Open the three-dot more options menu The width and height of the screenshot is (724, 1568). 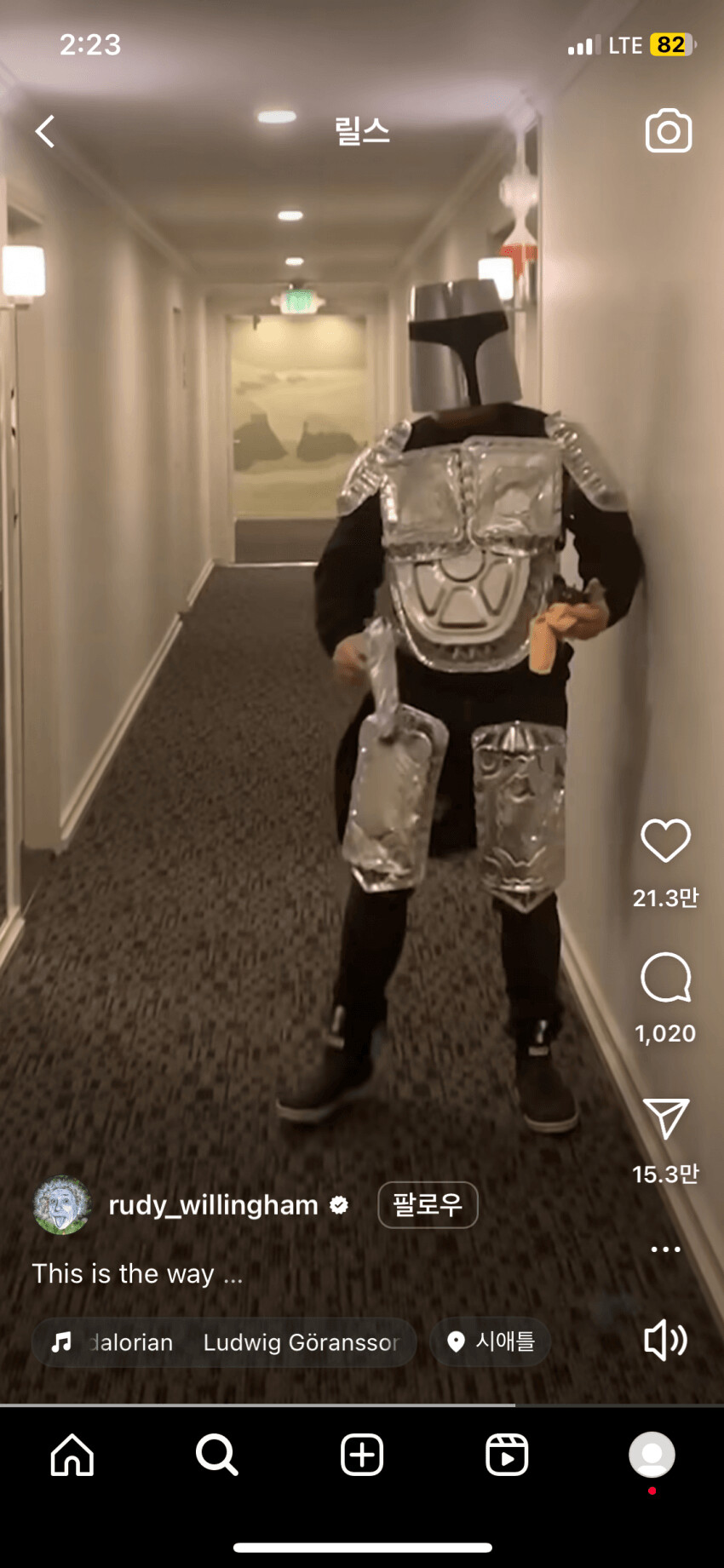click(665, 1249)
